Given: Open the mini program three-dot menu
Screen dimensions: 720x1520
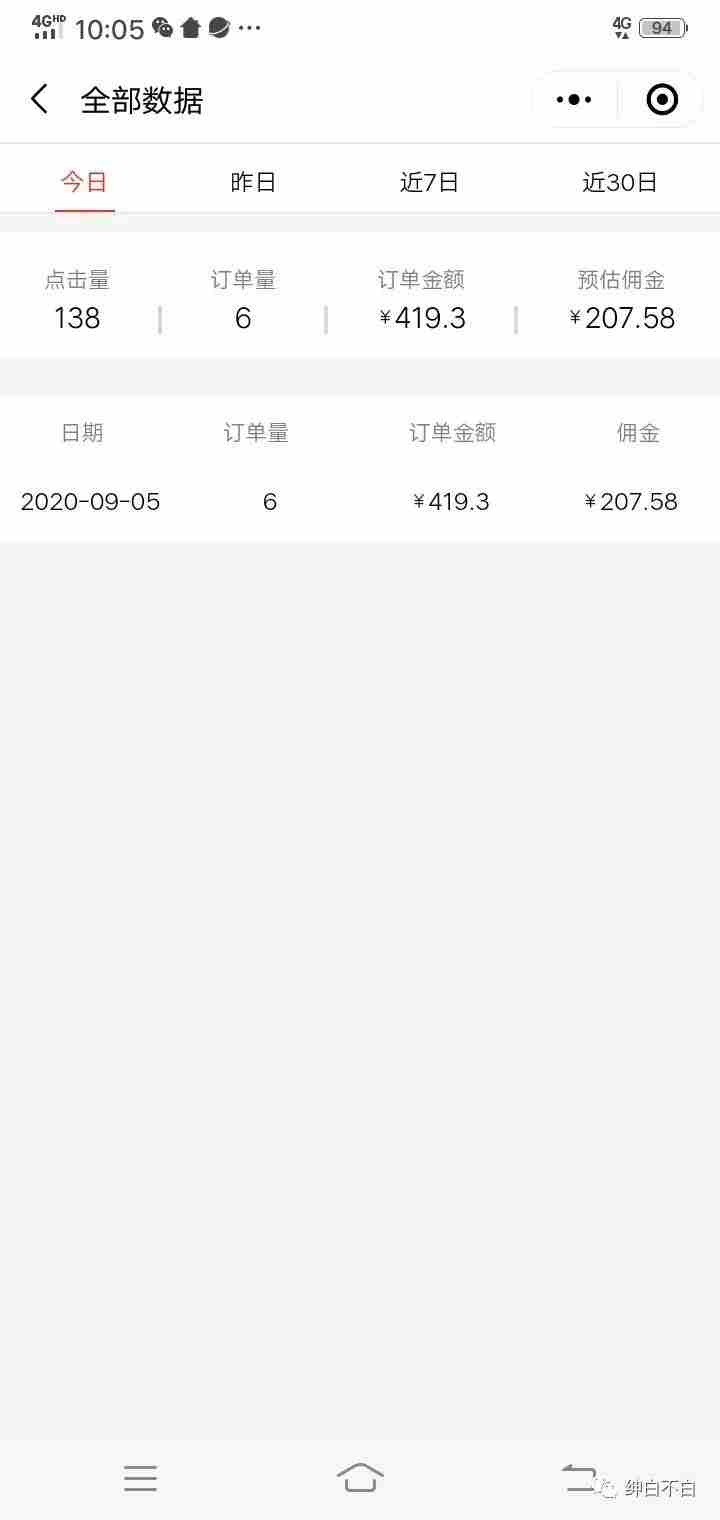Looking at the screenshot, I should pos(574,100).
